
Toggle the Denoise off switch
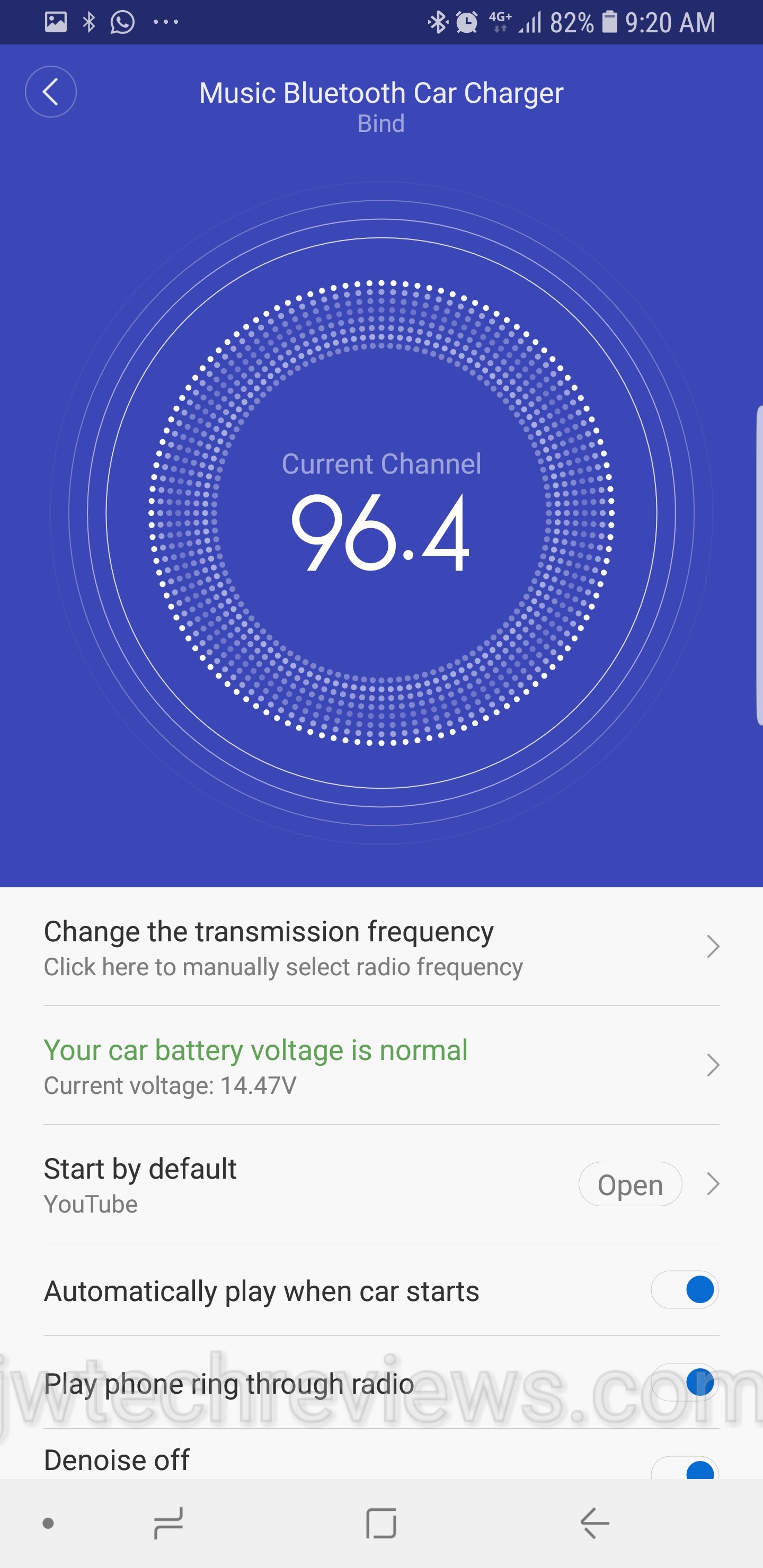pos(685,1468)
